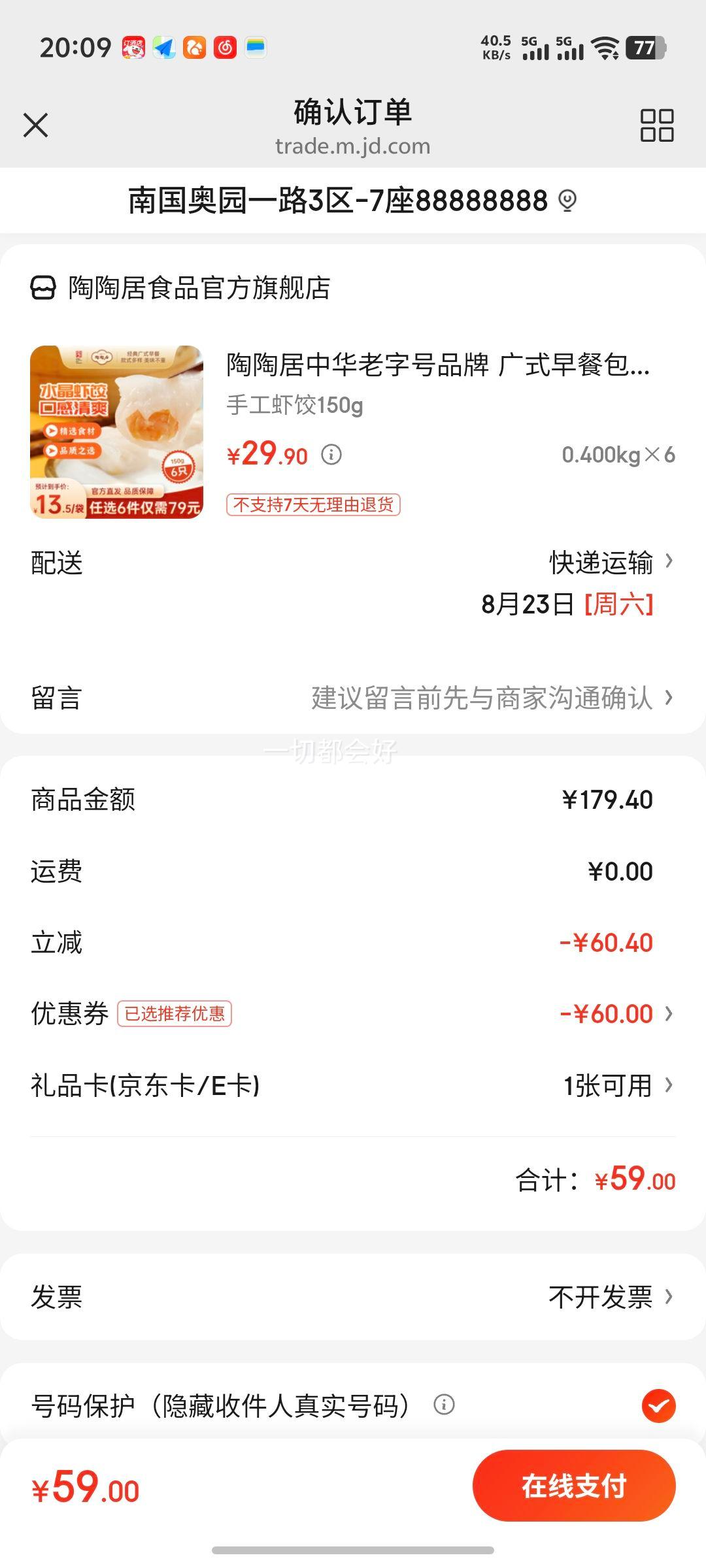706x1568 pixels.
Task: Change the delivery address 南国奥园一路3区
Action: click(x=353, y=201)
